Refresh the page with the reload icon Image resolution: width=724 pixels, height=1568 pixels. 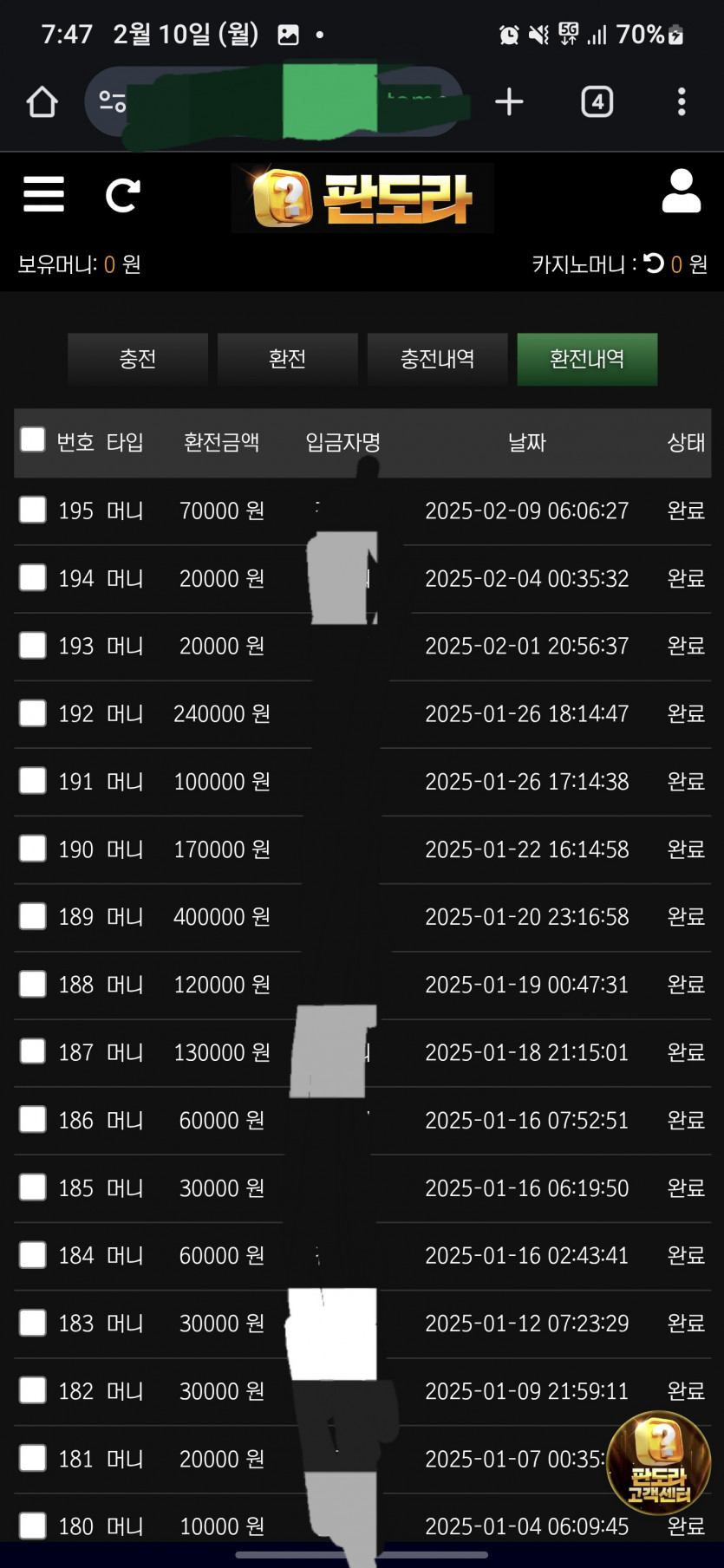[x=122, y=195]
